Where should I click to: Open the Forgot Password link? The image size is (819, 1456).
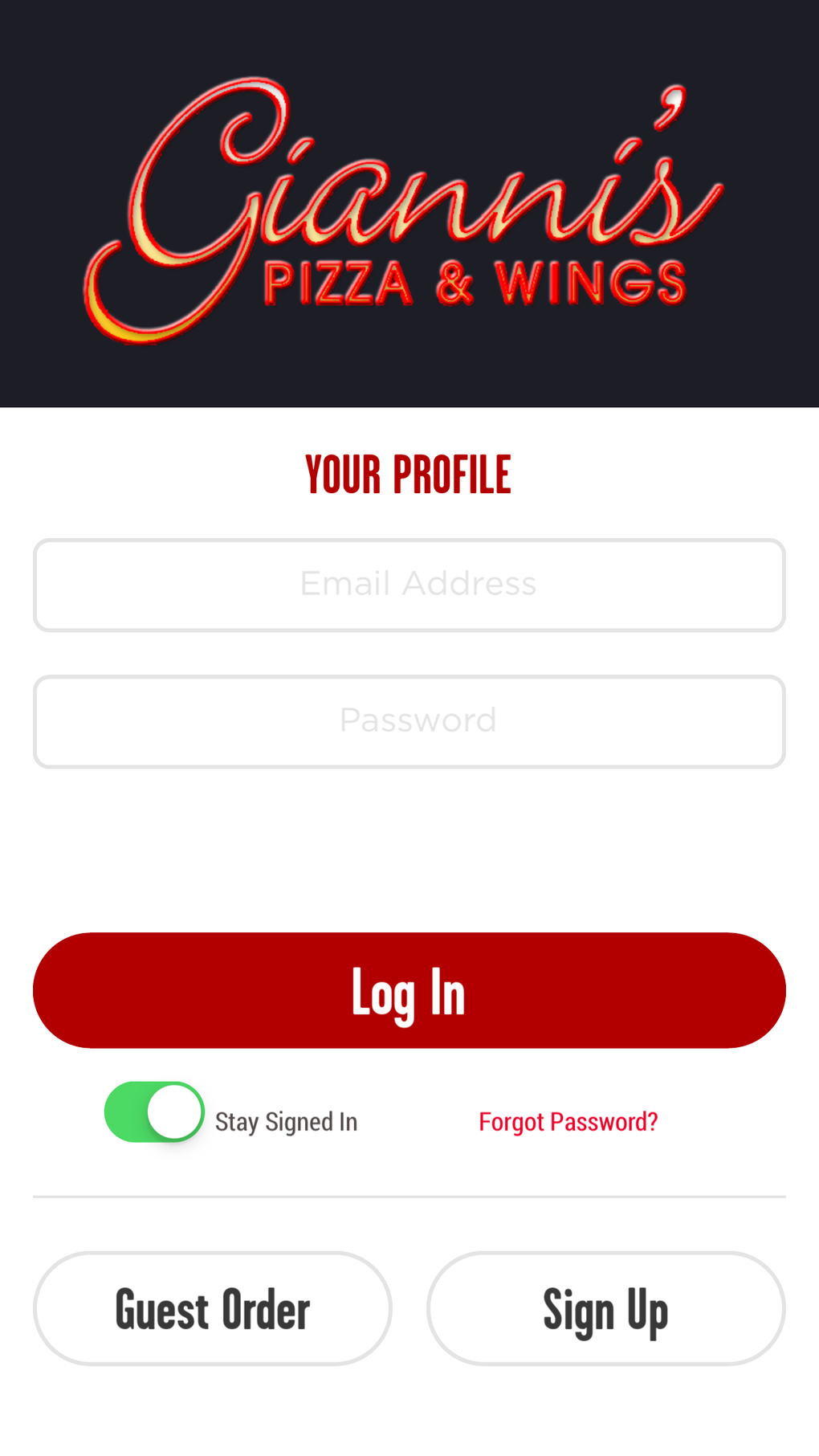click(568, 1121)
